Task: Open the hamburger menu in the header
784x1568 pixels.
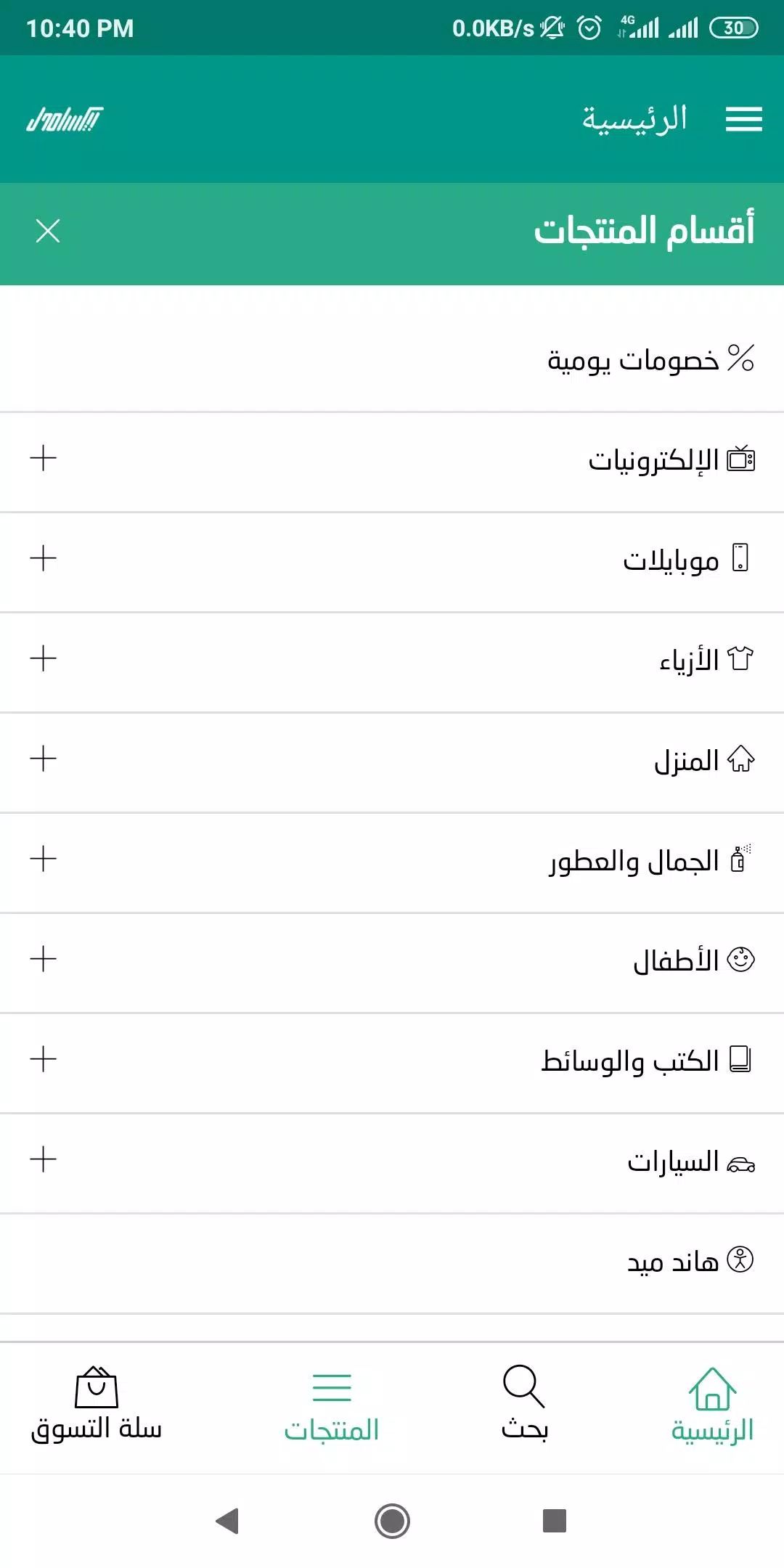Action: coord(743,119)
